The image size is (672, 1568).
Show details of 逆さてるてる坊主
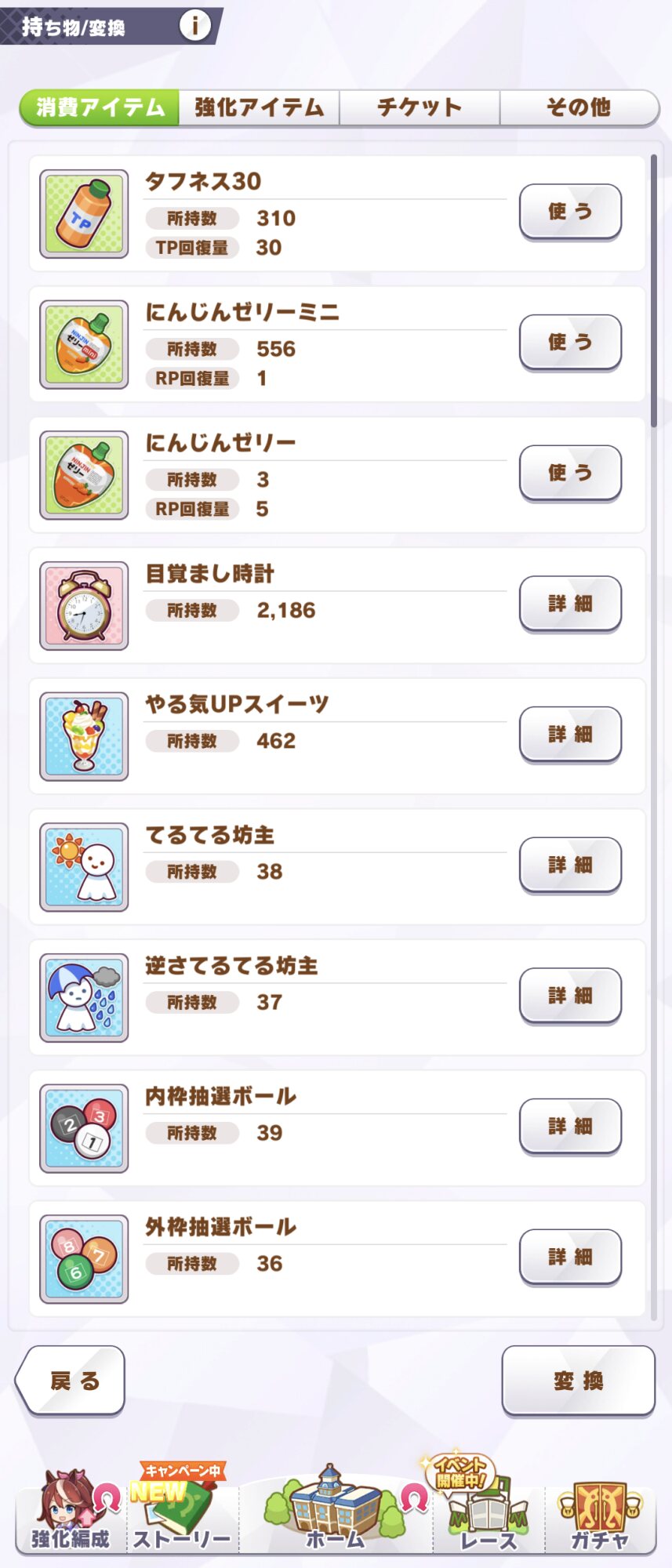coord(570,996)
